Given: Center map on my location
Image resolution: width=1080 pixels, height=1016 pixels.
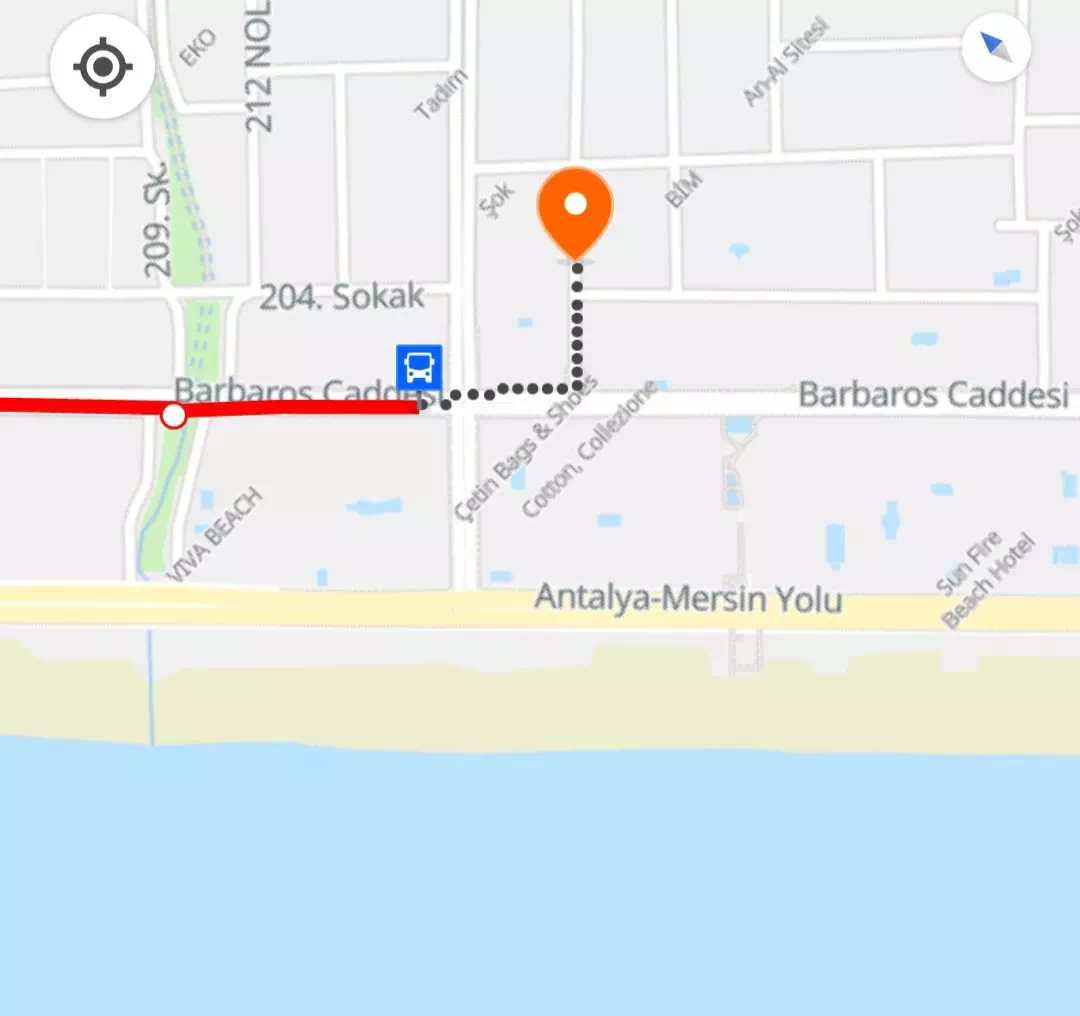Looking at the screenshot, I should (x=102, y=68).
